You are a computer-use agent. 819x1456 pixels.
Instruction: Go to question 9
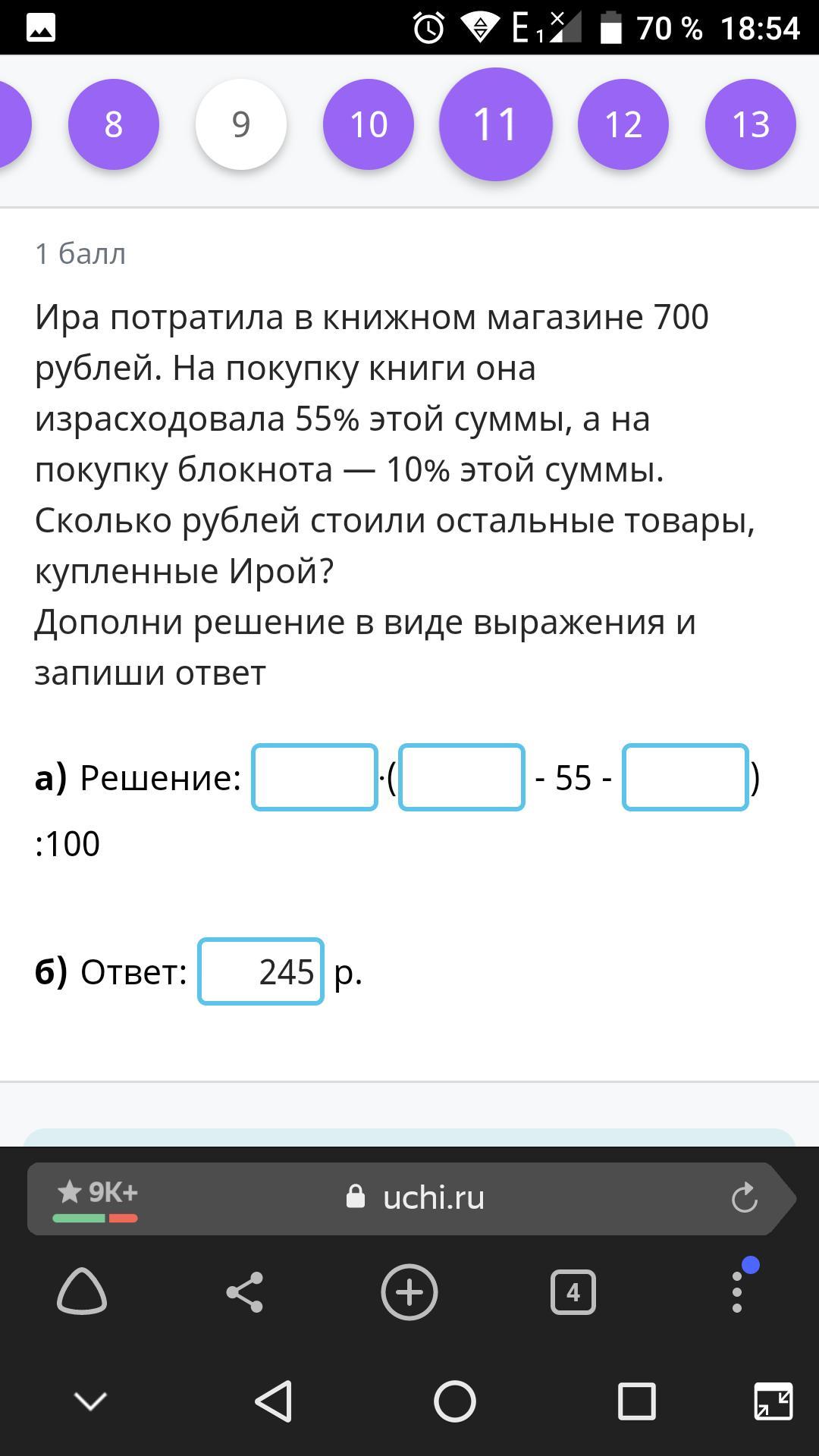(x=241, y=124)
